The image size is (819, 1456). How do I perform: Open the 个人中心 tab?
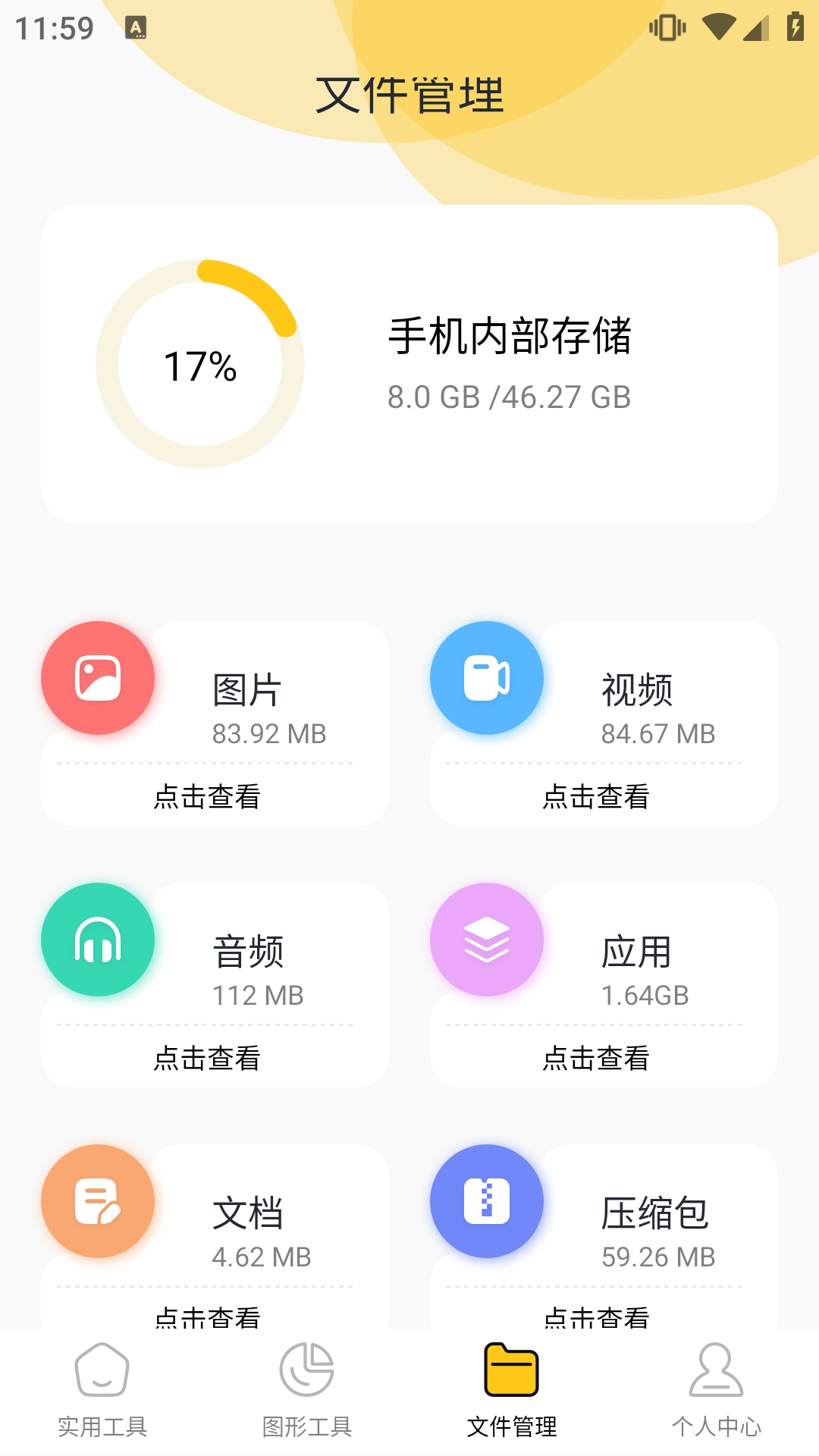click(717, 1399)
